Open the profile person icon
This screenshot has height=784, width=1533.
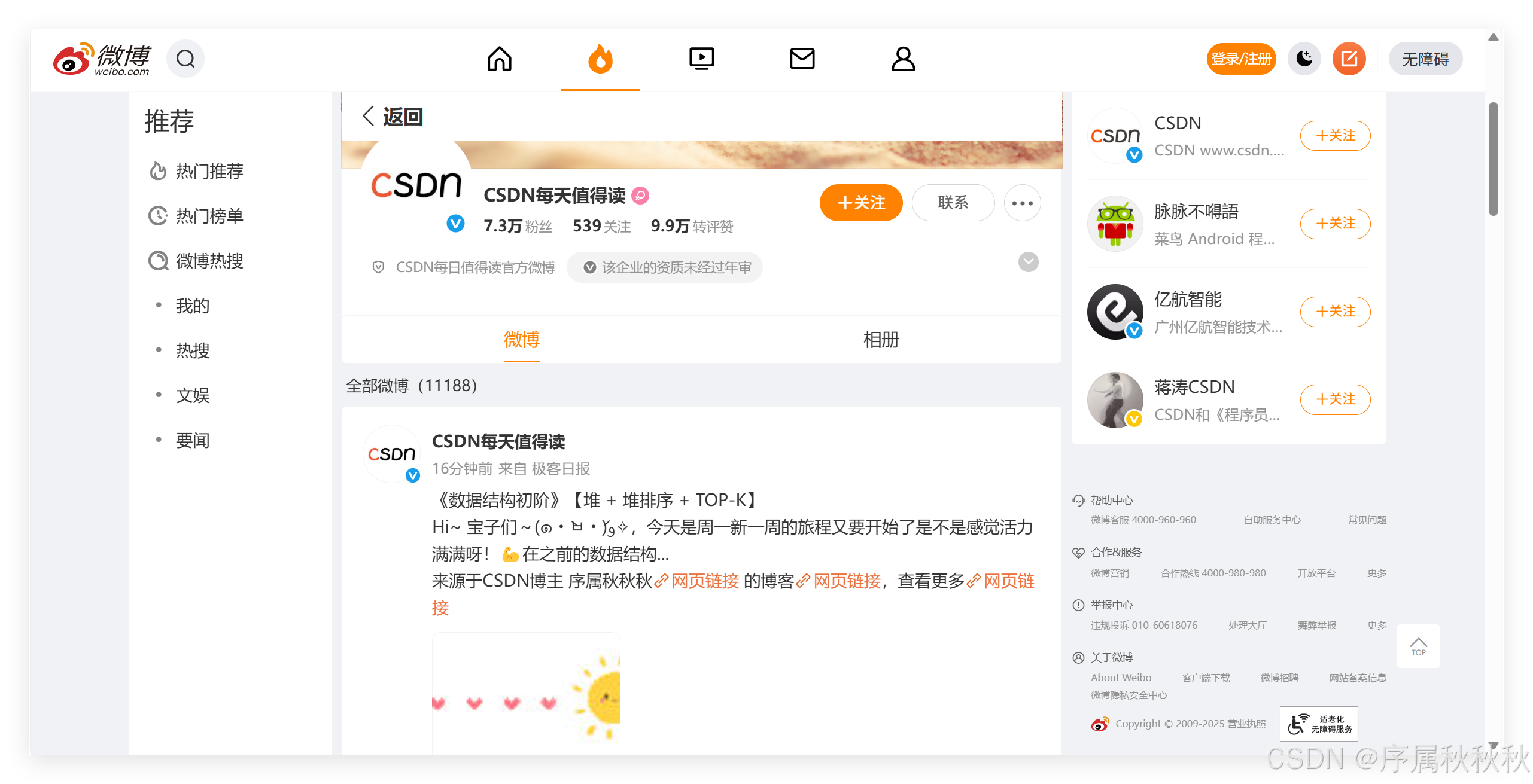tap(903, 59)
